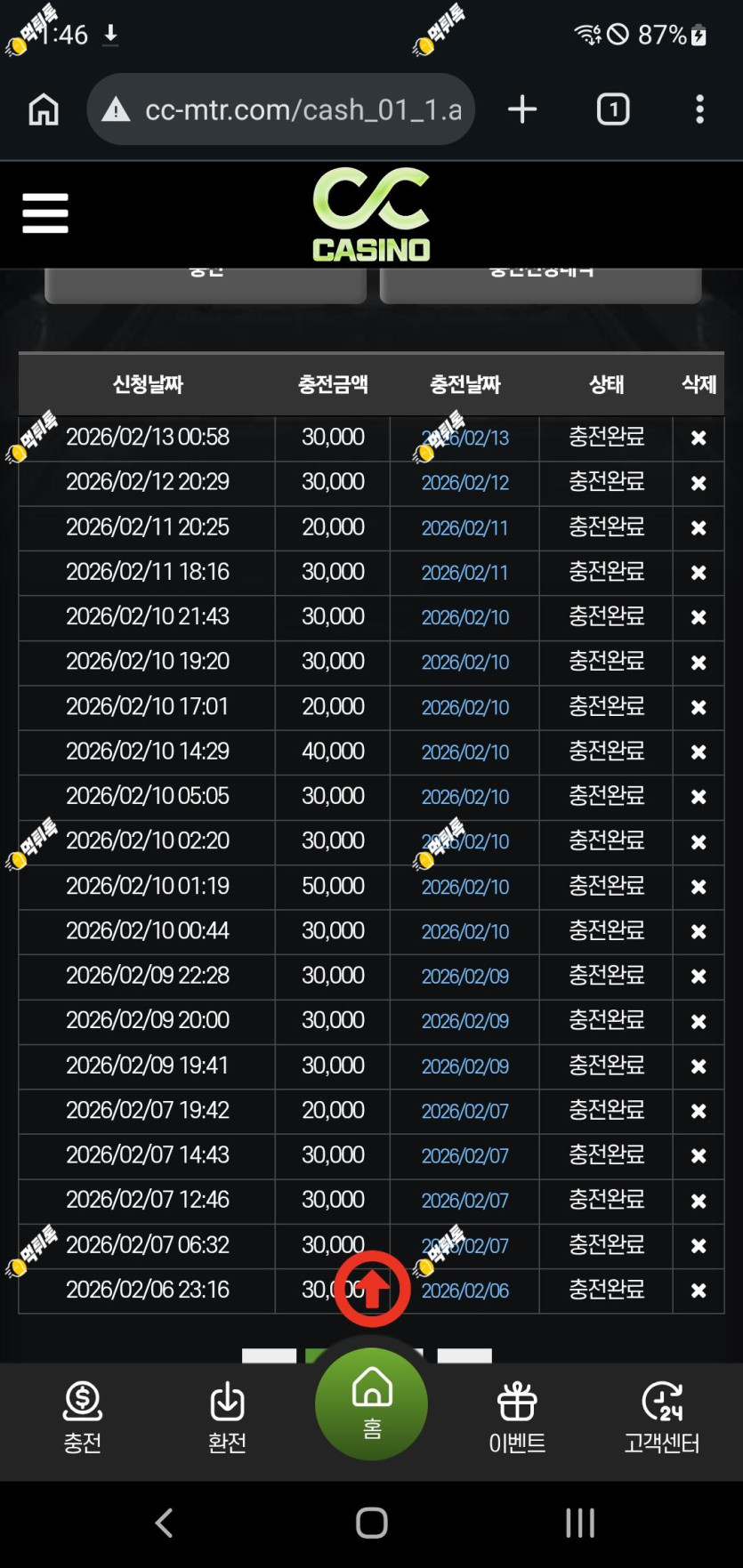The image size is (743, 1568).
Task: Tap the URL address bar
Action: [x=281, y=109]
